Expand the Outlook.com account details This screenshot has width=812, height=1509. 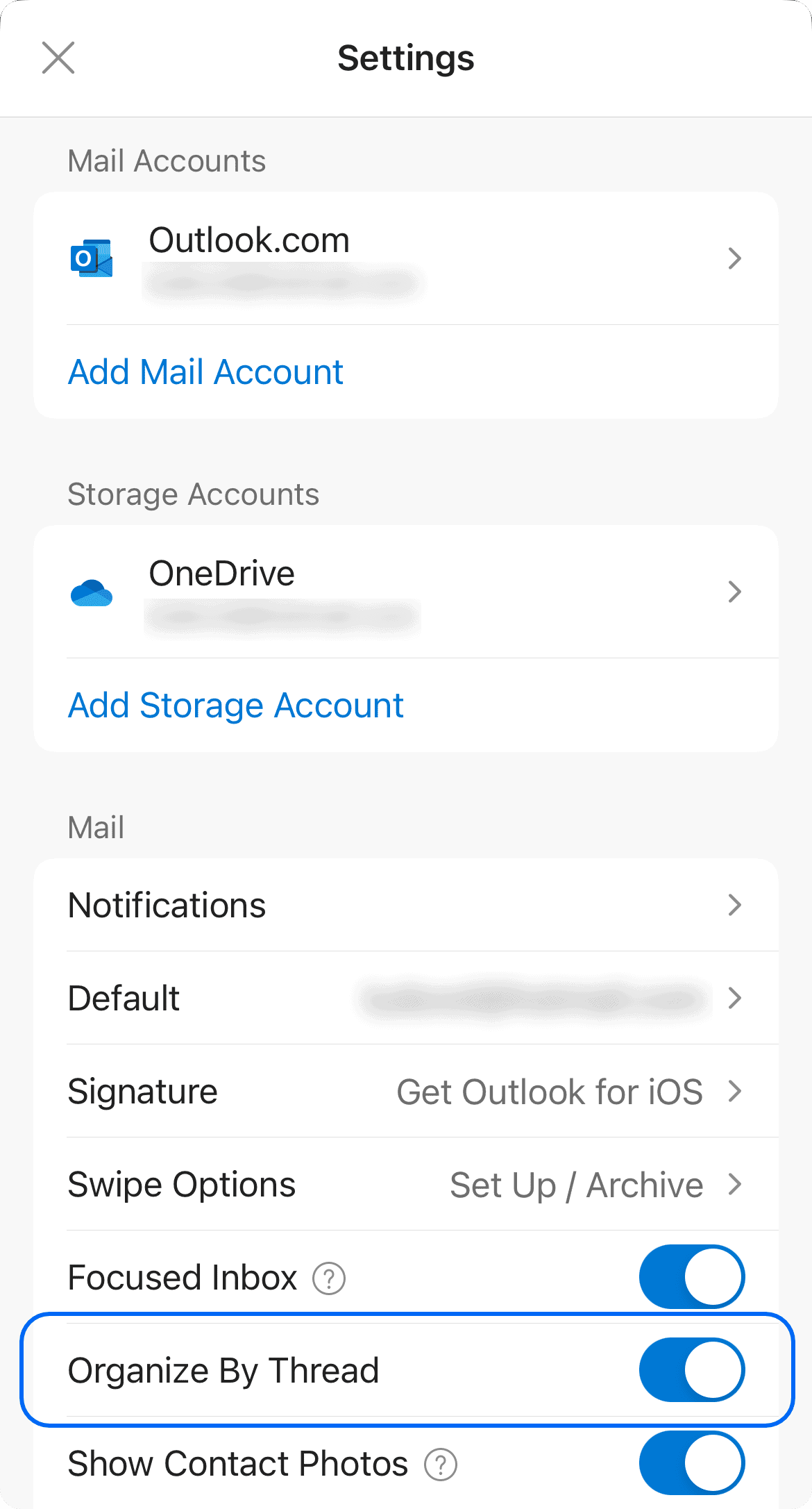pos(734,259)
